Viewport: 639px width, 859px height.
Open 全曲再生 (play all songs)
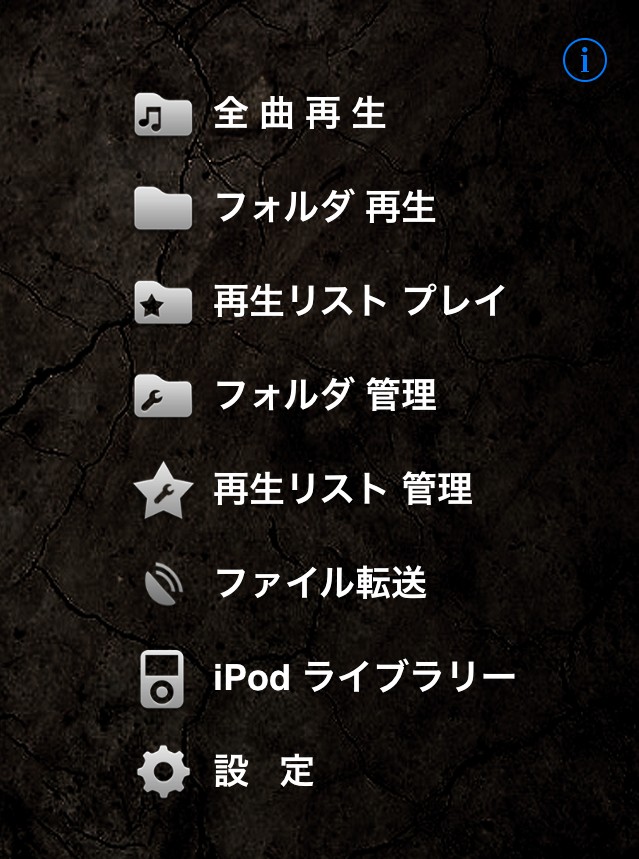299,115
